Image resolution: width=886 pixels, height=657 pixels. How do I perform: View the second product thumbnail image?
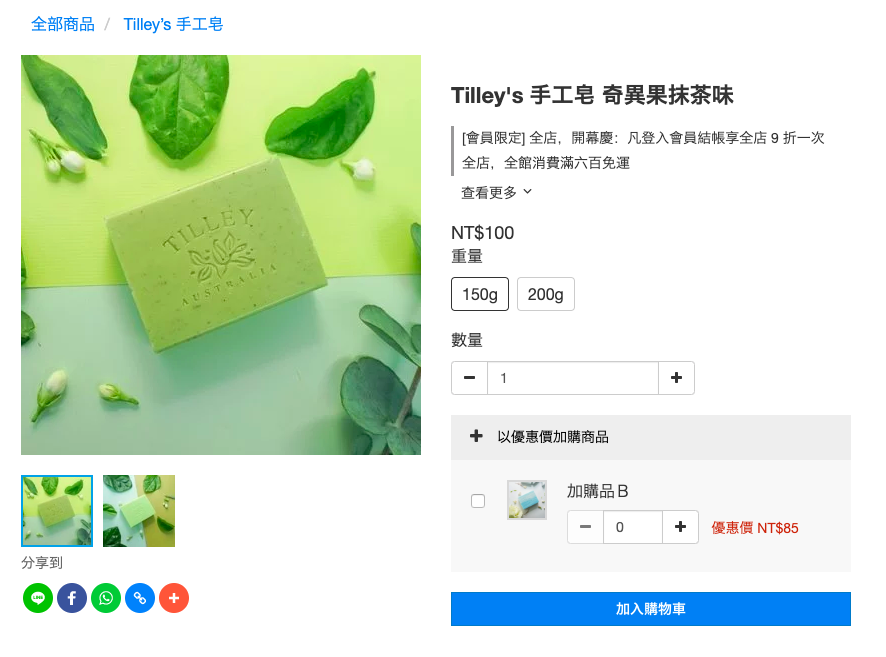(139, 511)
